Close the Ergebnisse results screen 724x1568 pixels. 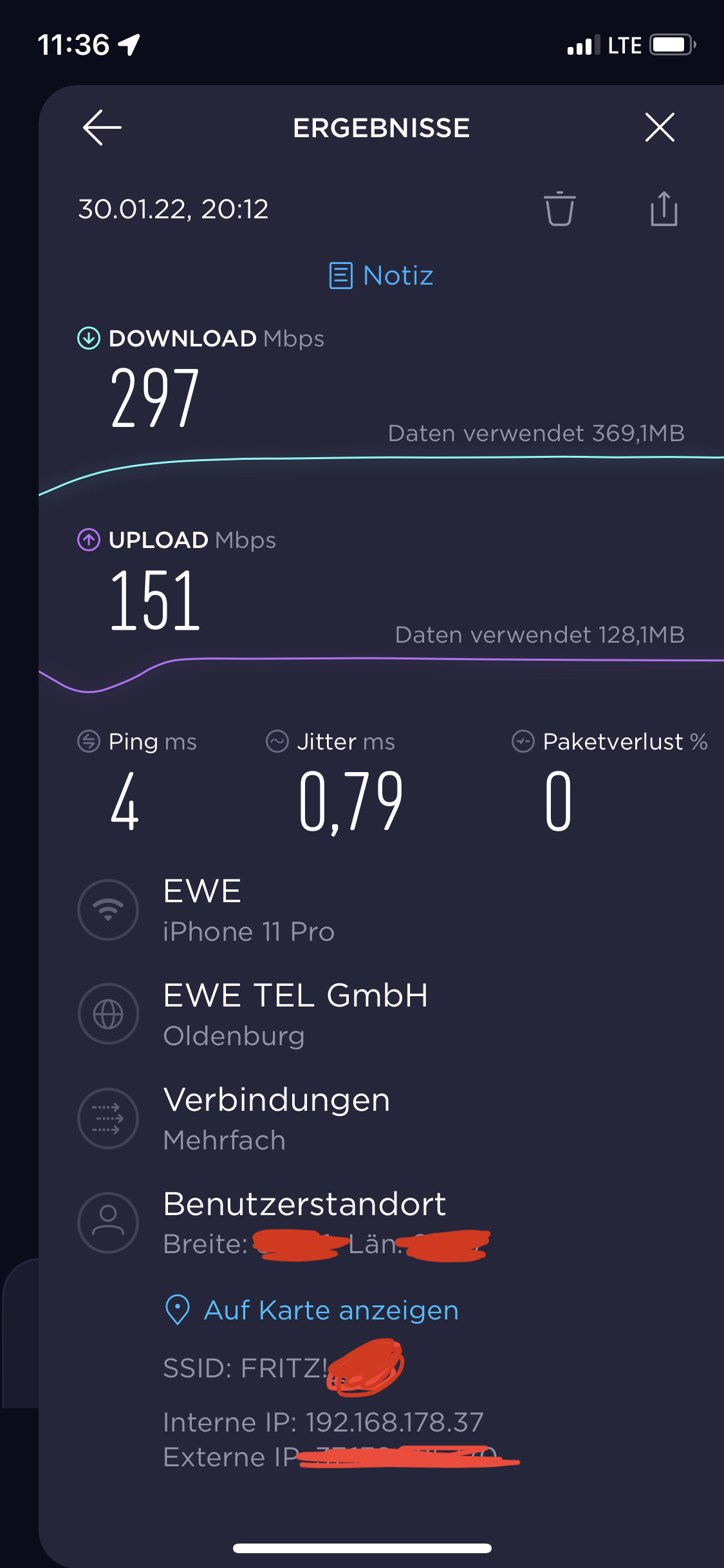(660, 127)
